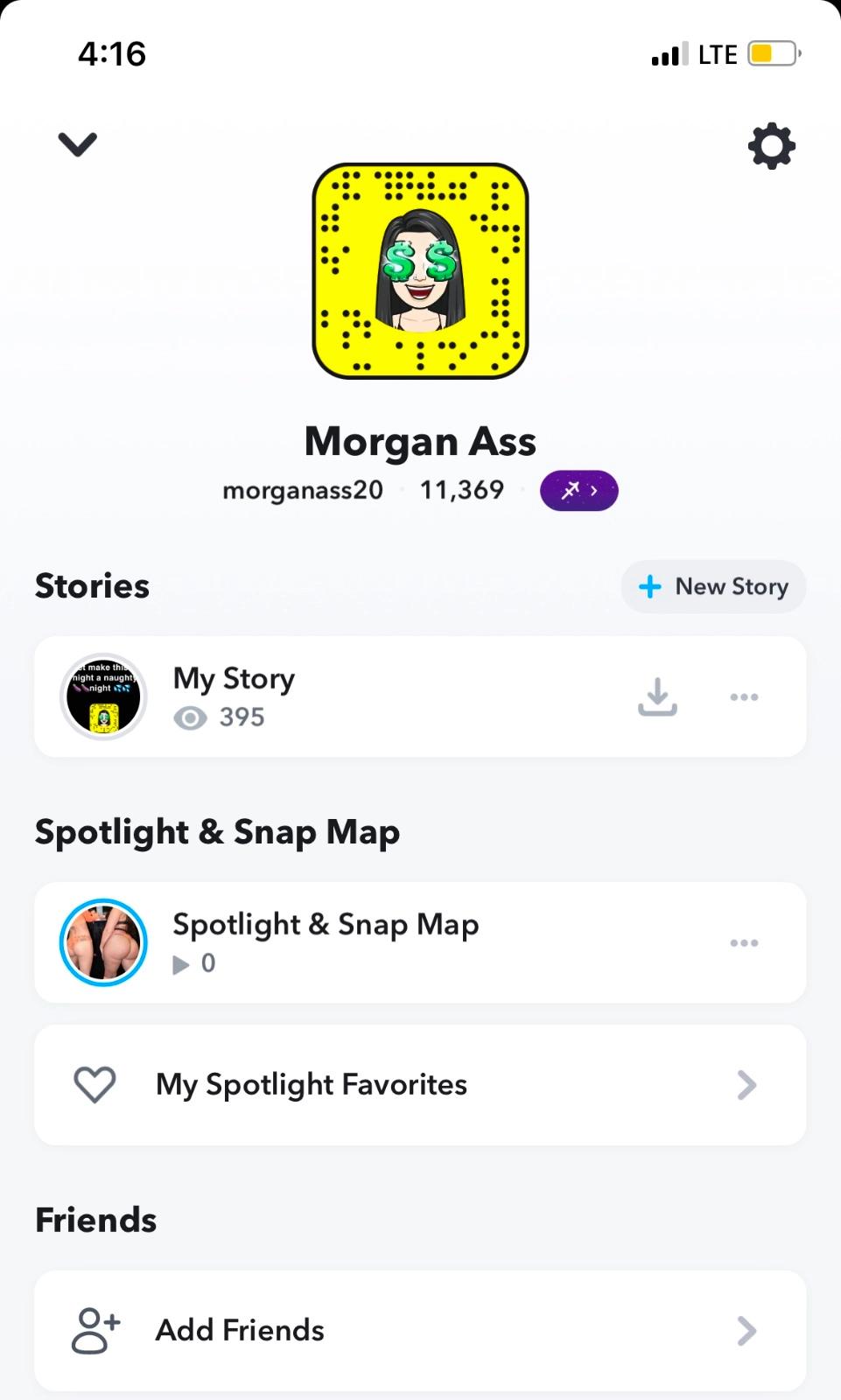This screenshot has width=841, height=1400.
Task: Tap the Spotlight & Snap Map section header
Action: pyautogui.click(x=217, y=832)
